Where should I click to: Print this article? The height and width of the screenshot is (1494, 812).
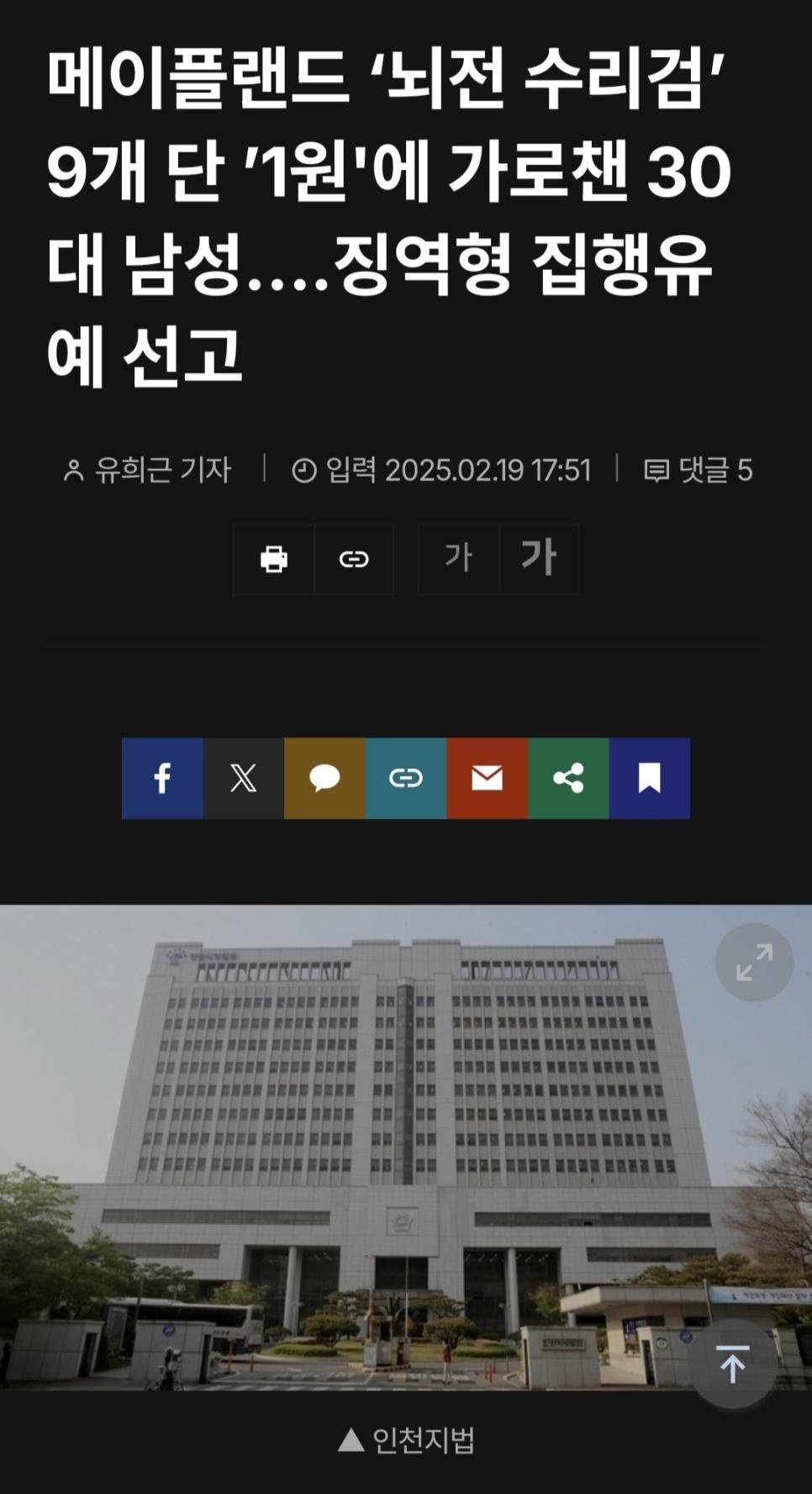click(x=274, y=559)
